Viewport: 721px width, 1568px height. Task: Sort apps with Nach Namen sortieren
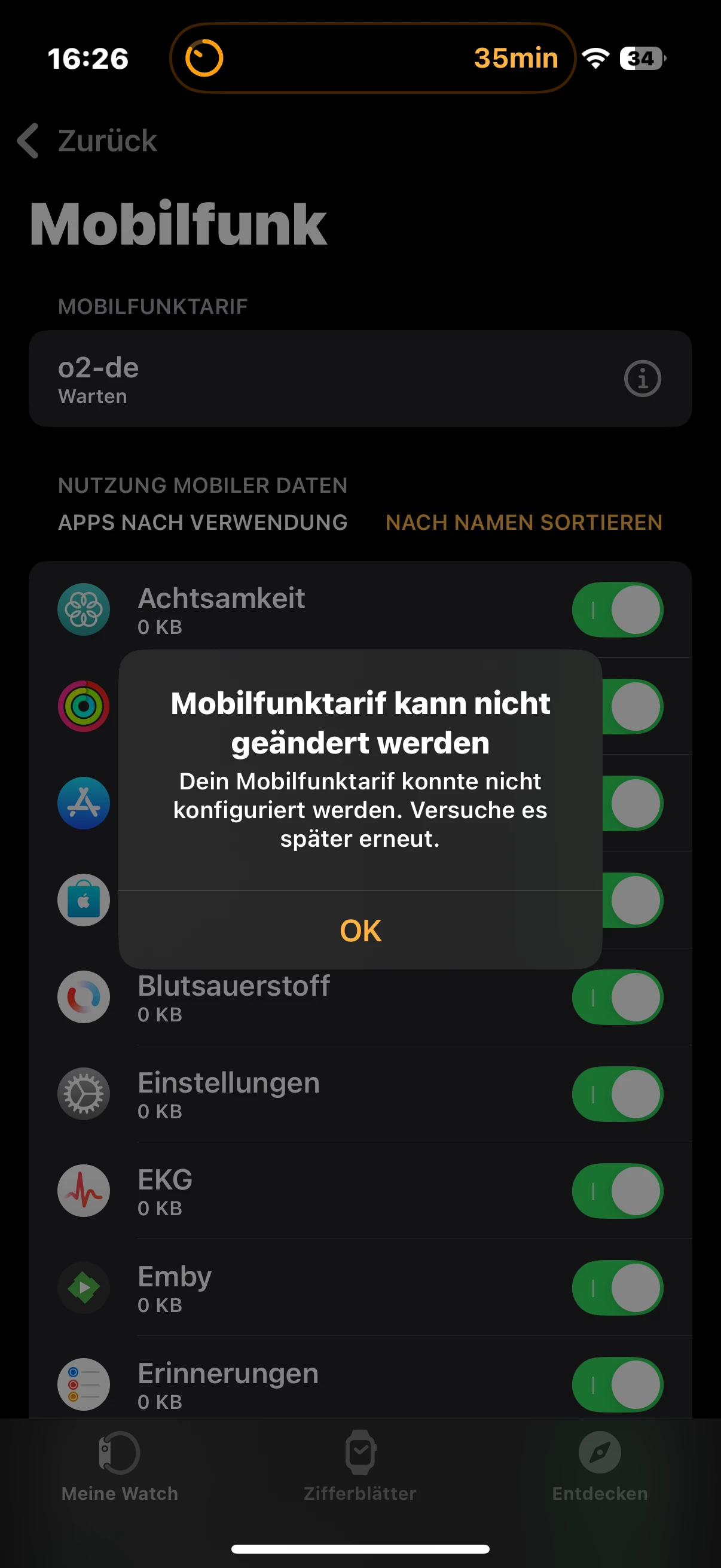point(523,522)
